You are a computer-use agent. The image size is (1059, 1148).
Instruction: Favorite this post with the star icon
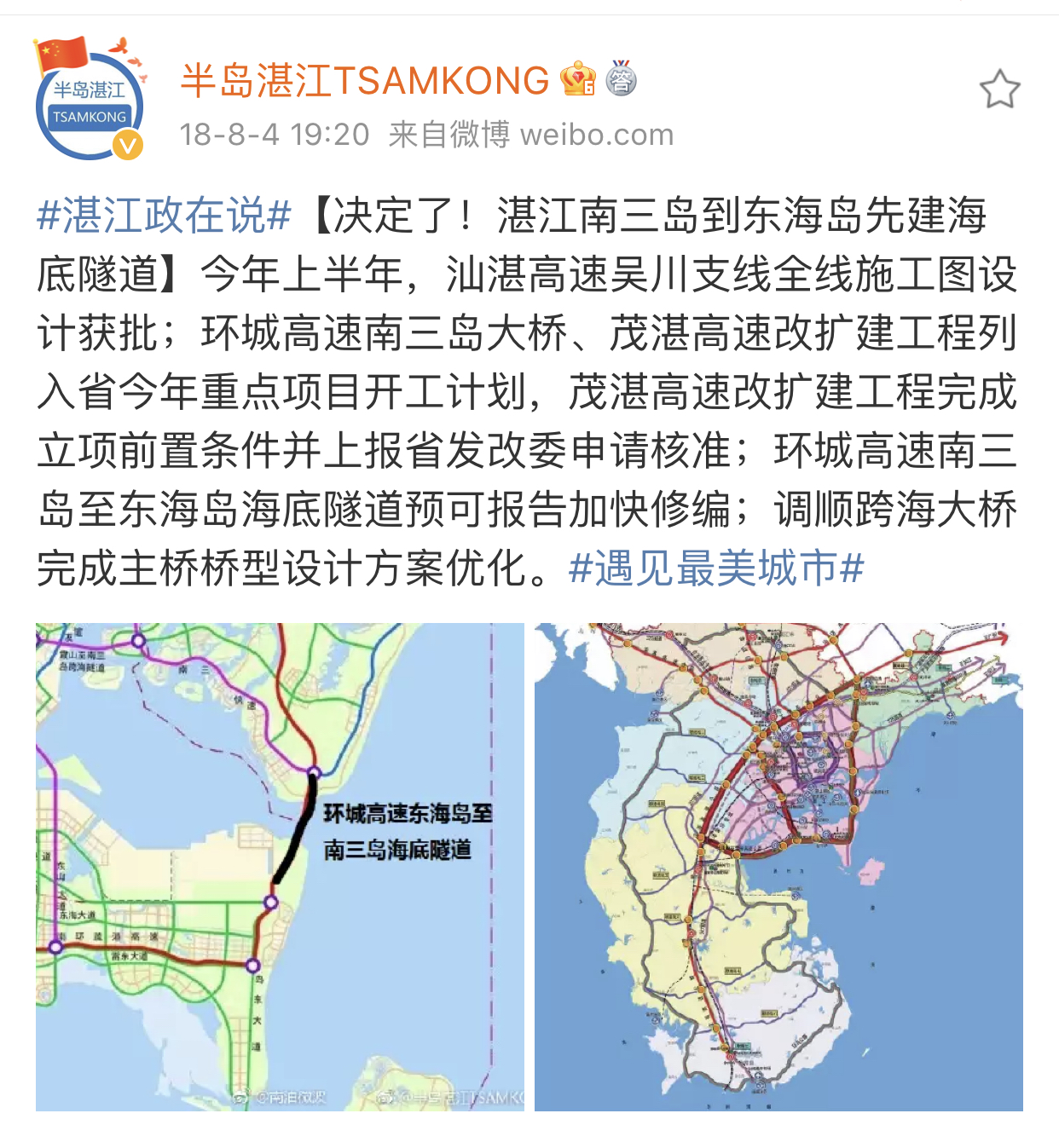tap(999, 89)
